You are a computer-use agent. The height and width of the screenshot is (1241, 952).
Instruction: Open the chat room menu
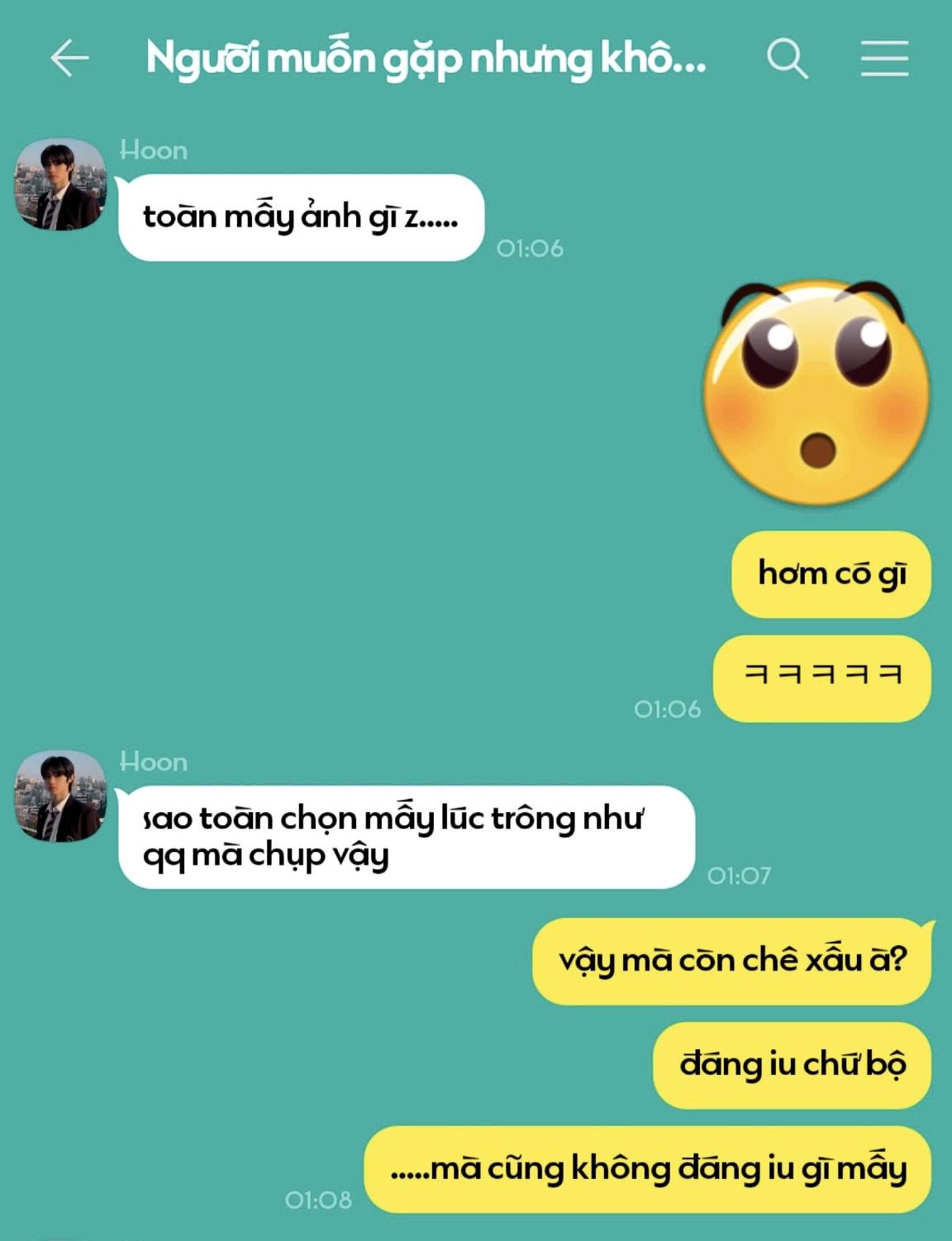[x=884, y=59]
